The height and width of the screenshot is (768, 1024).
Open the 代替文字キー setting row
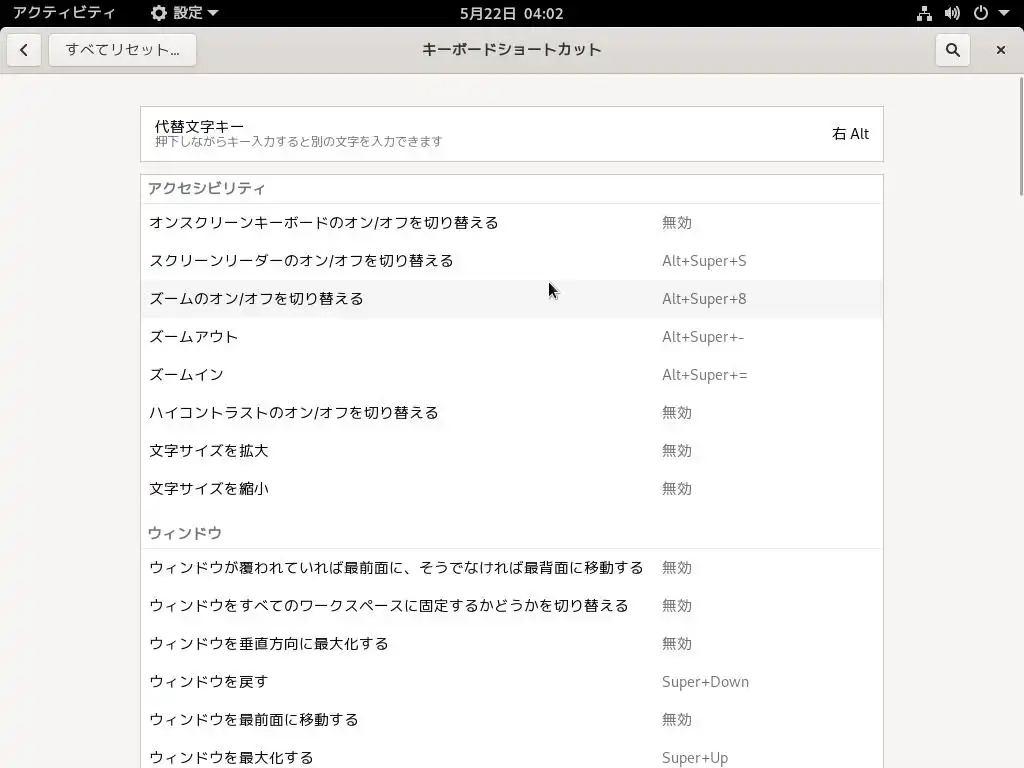click(x=511, y=134)
